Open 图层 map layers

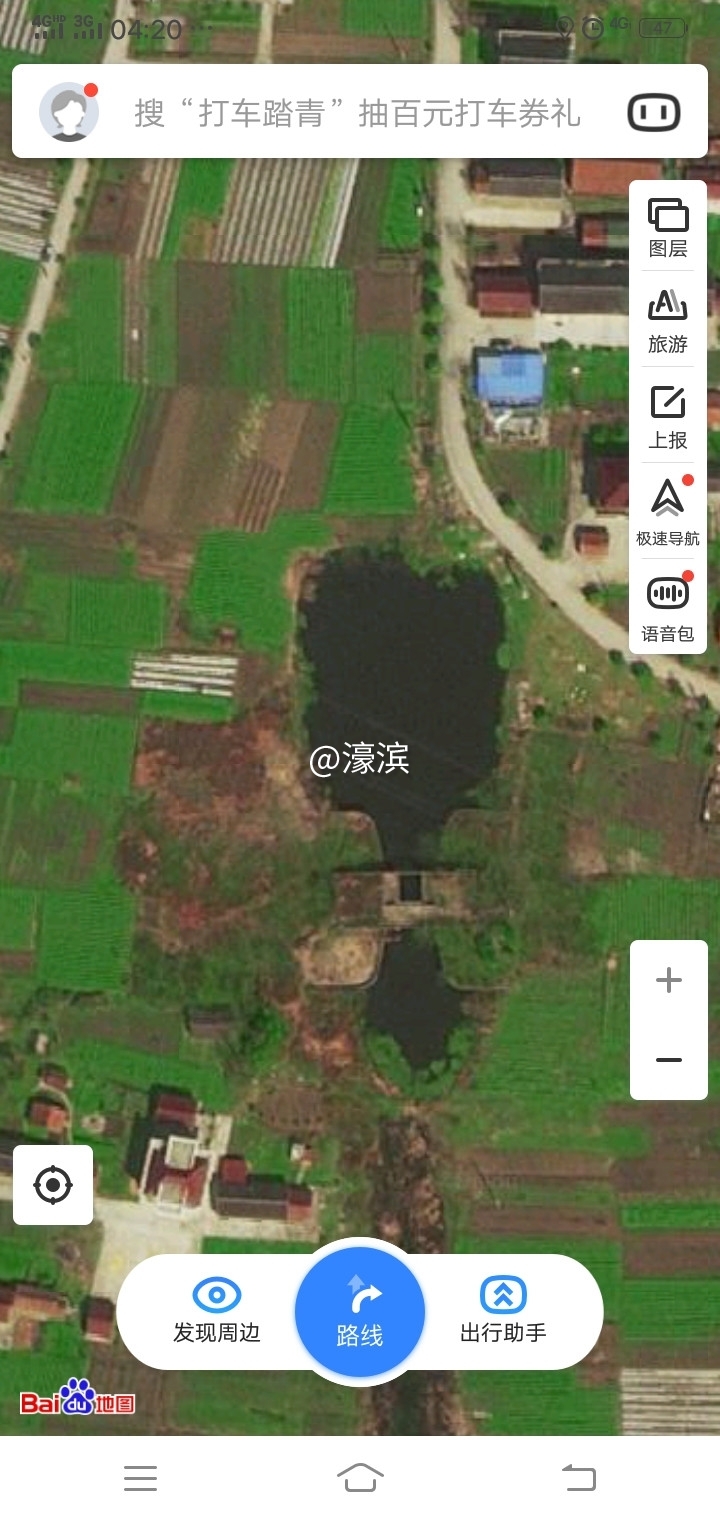coord(668,229)
